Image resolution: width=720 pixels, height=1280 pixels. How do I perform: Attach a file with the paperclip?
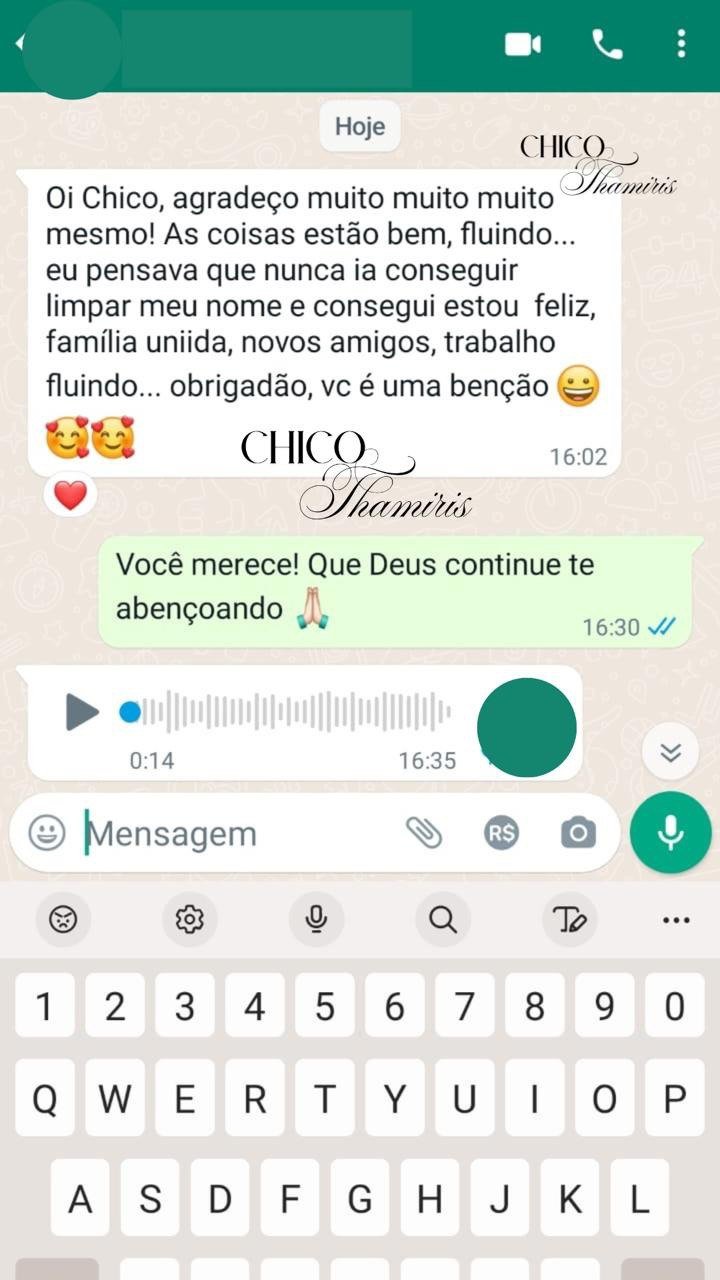424,832
